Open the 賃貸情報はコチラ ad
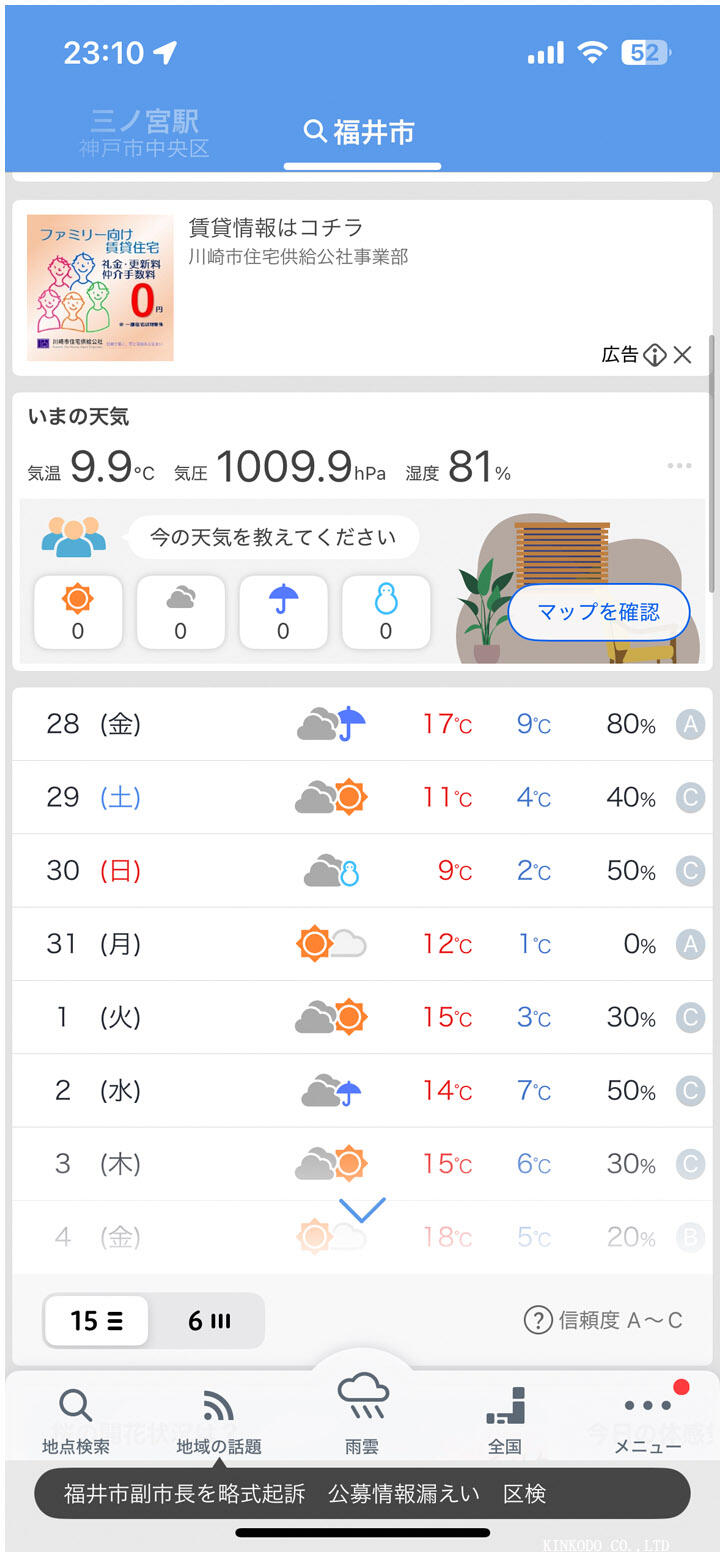725x1558 pixels. click(x=275, y=228)
